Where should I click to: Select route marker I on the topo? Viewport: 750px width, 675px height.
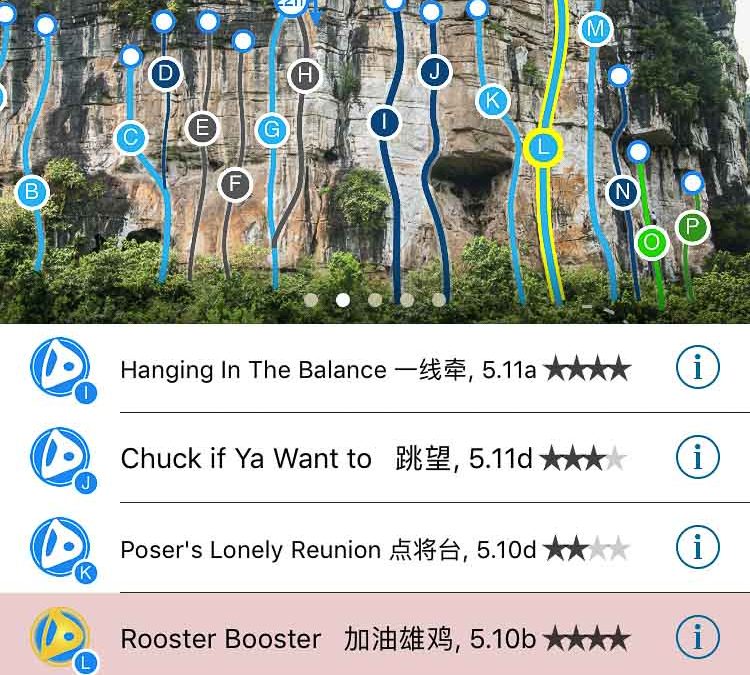pyautogui.click(x=384, y=123)
